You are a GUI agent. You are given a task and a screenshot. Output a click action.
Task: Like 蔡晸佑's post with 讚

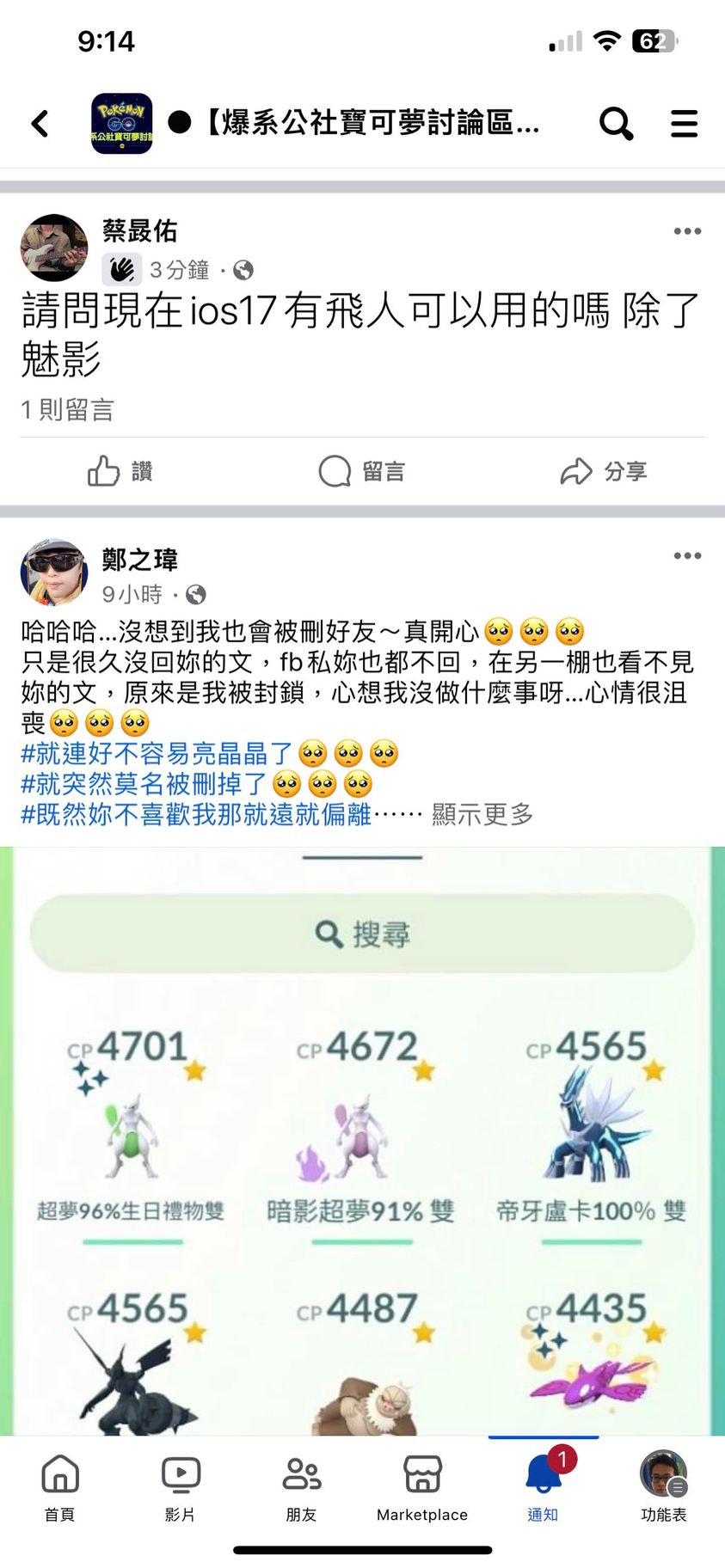(x=120, y=471)
